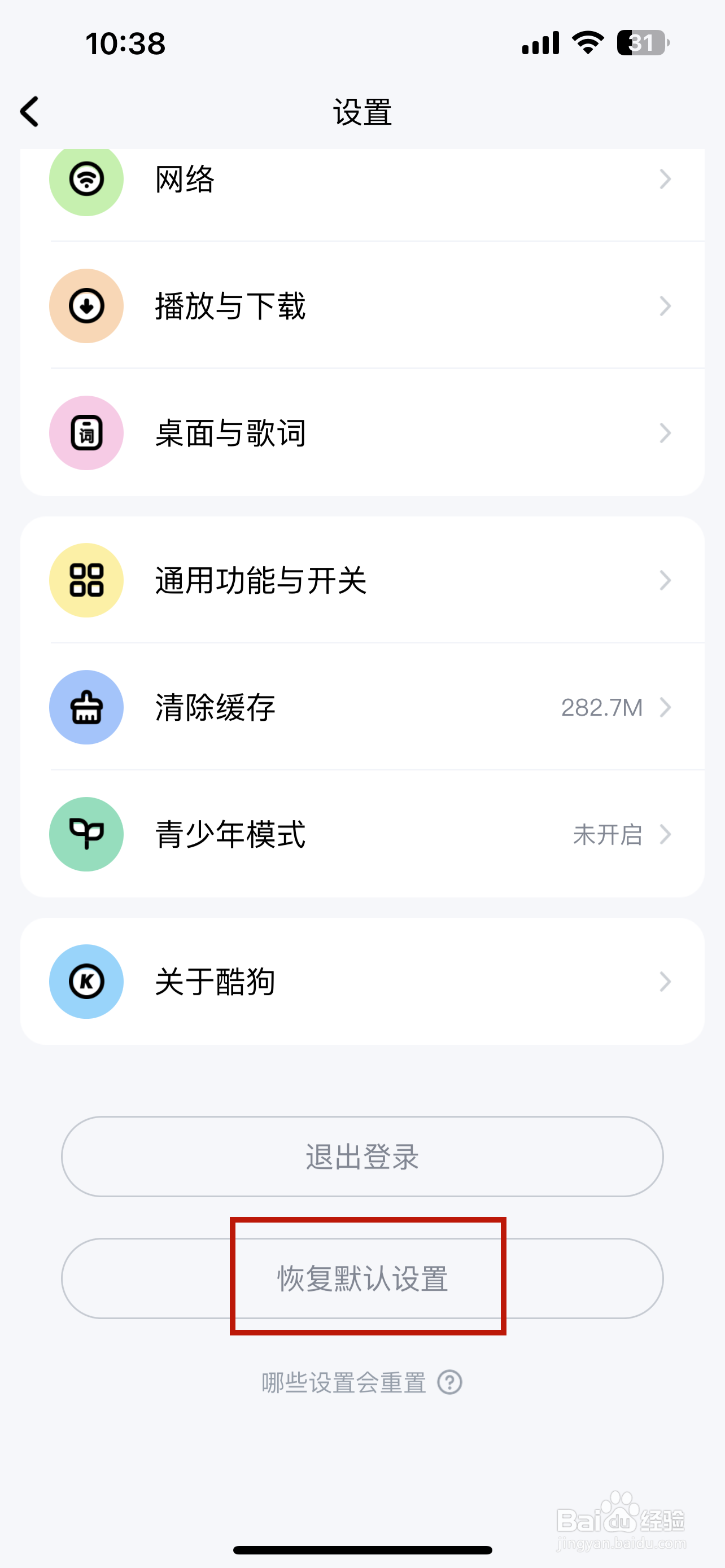Tap 恢复默认设置 to restore defaults
The height and width of the screenshot is (1568, 725).
362,1278
